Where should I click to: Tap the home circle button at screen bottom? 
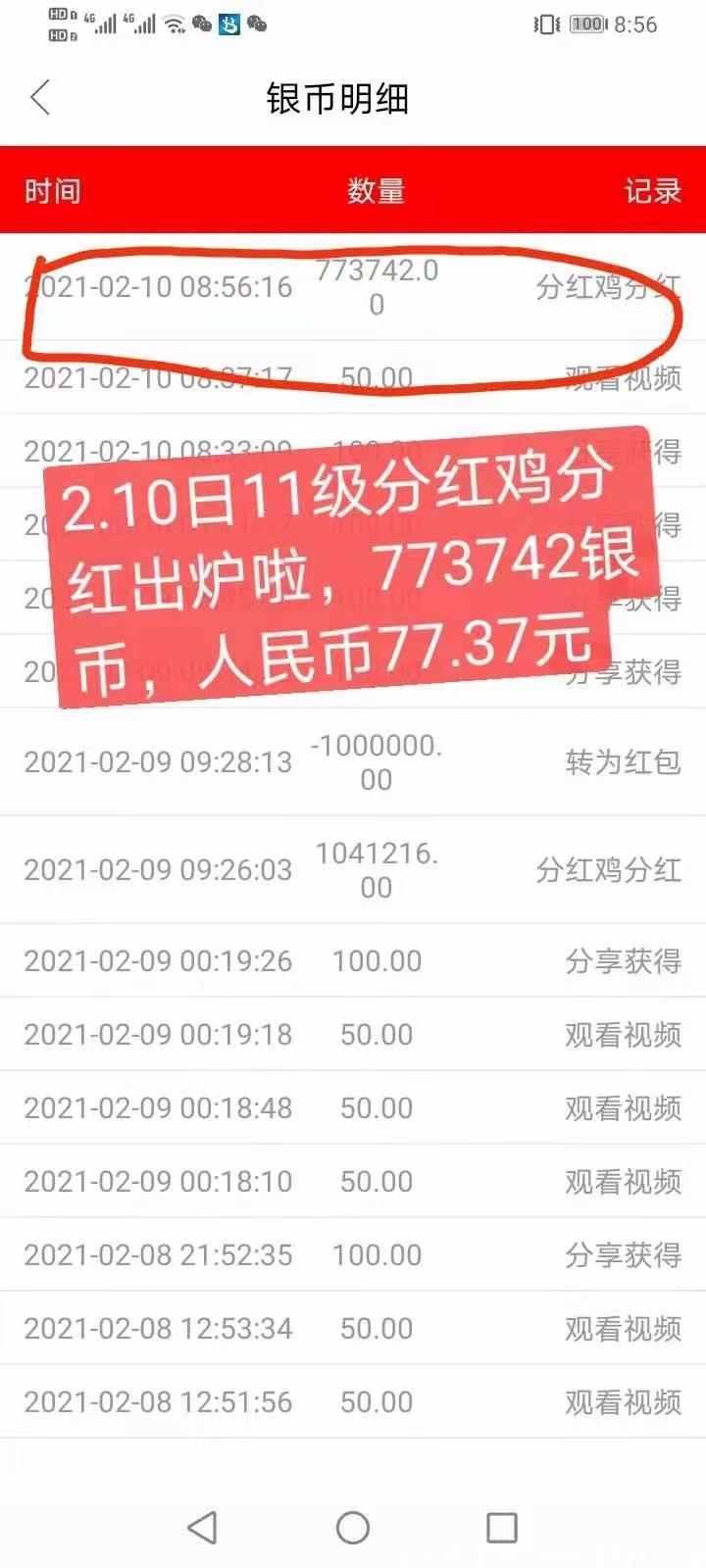(353, 1527)
